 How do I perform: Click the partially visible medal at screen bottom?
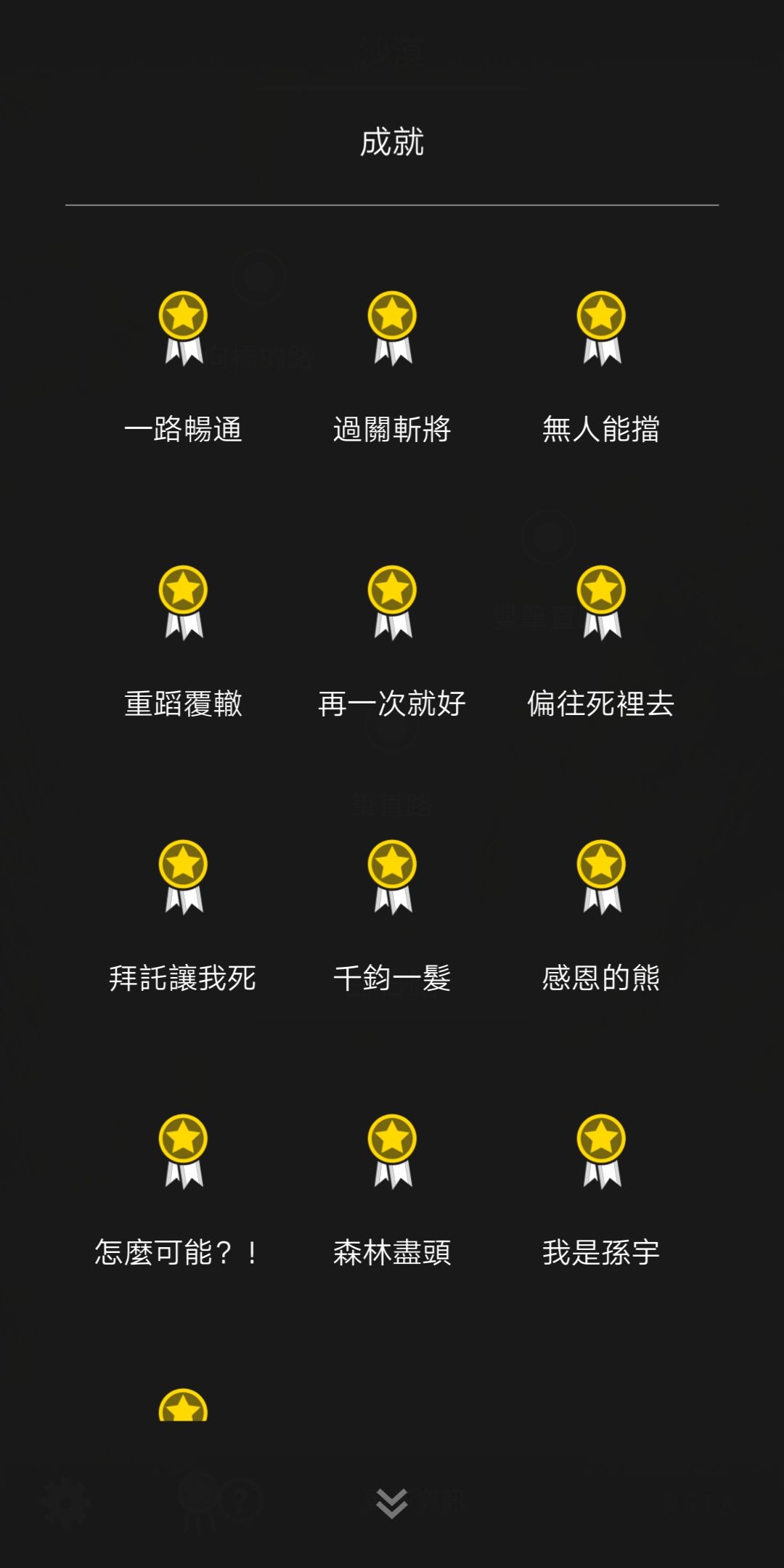[184, 1408]
